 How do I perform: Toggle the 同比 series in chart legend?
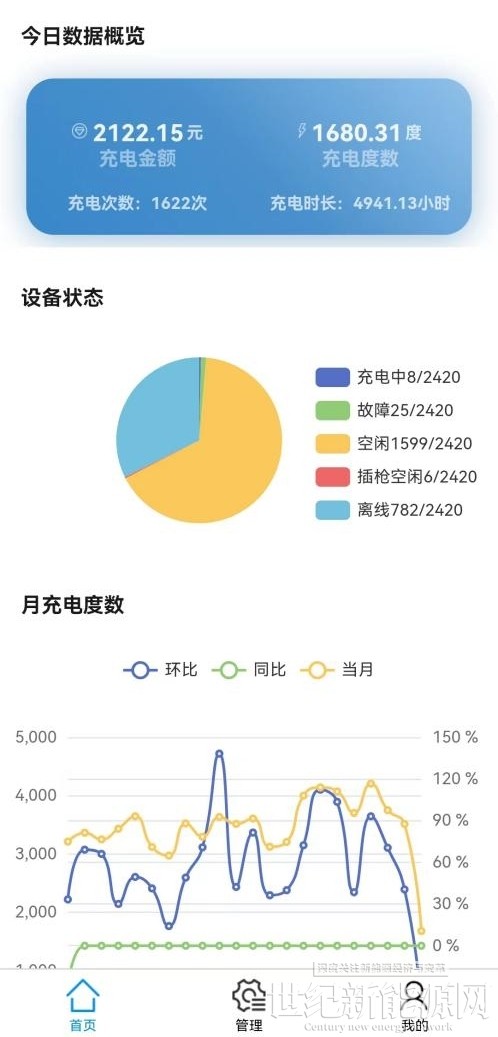pos(249,670)
